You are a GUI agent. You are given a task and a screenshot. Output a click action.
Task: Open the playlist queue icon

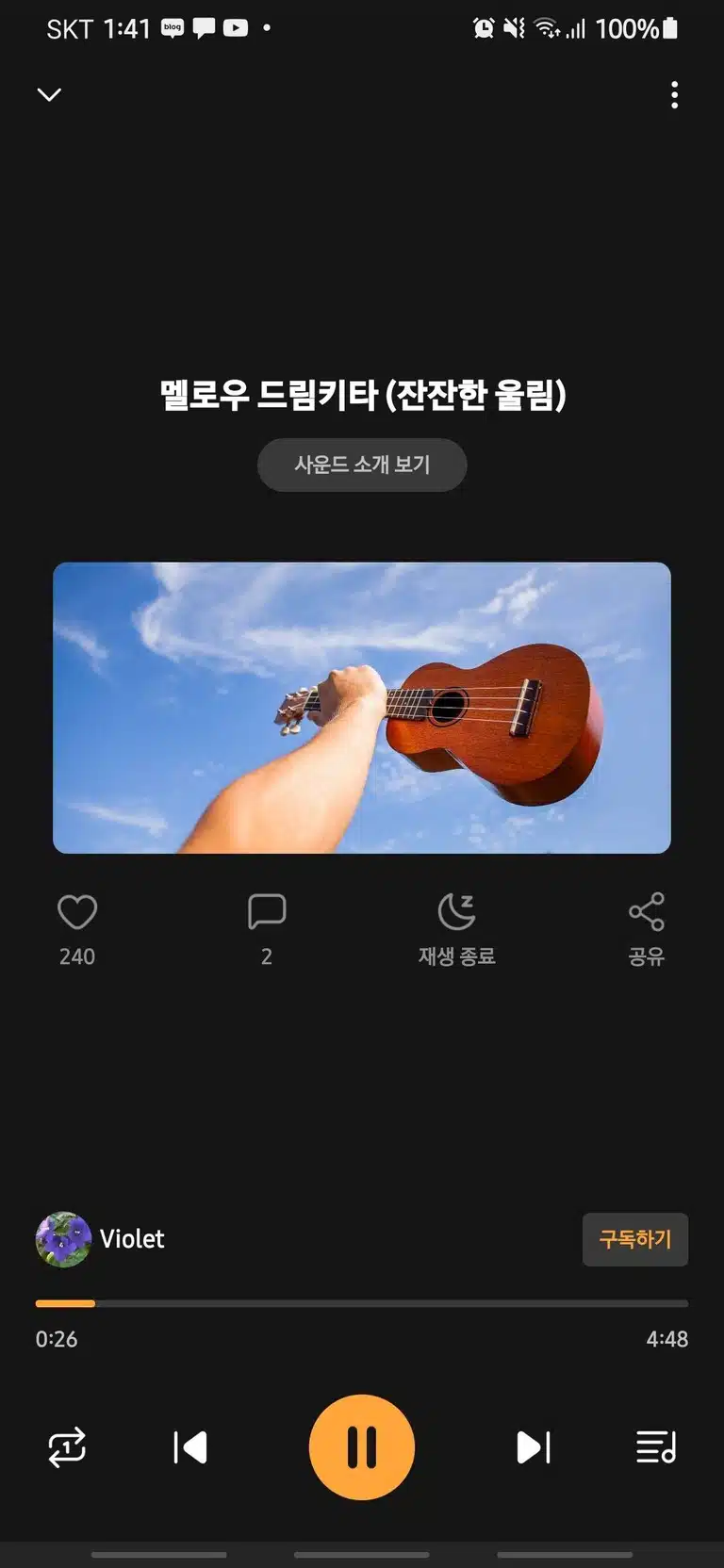[x=656, y=1447]
